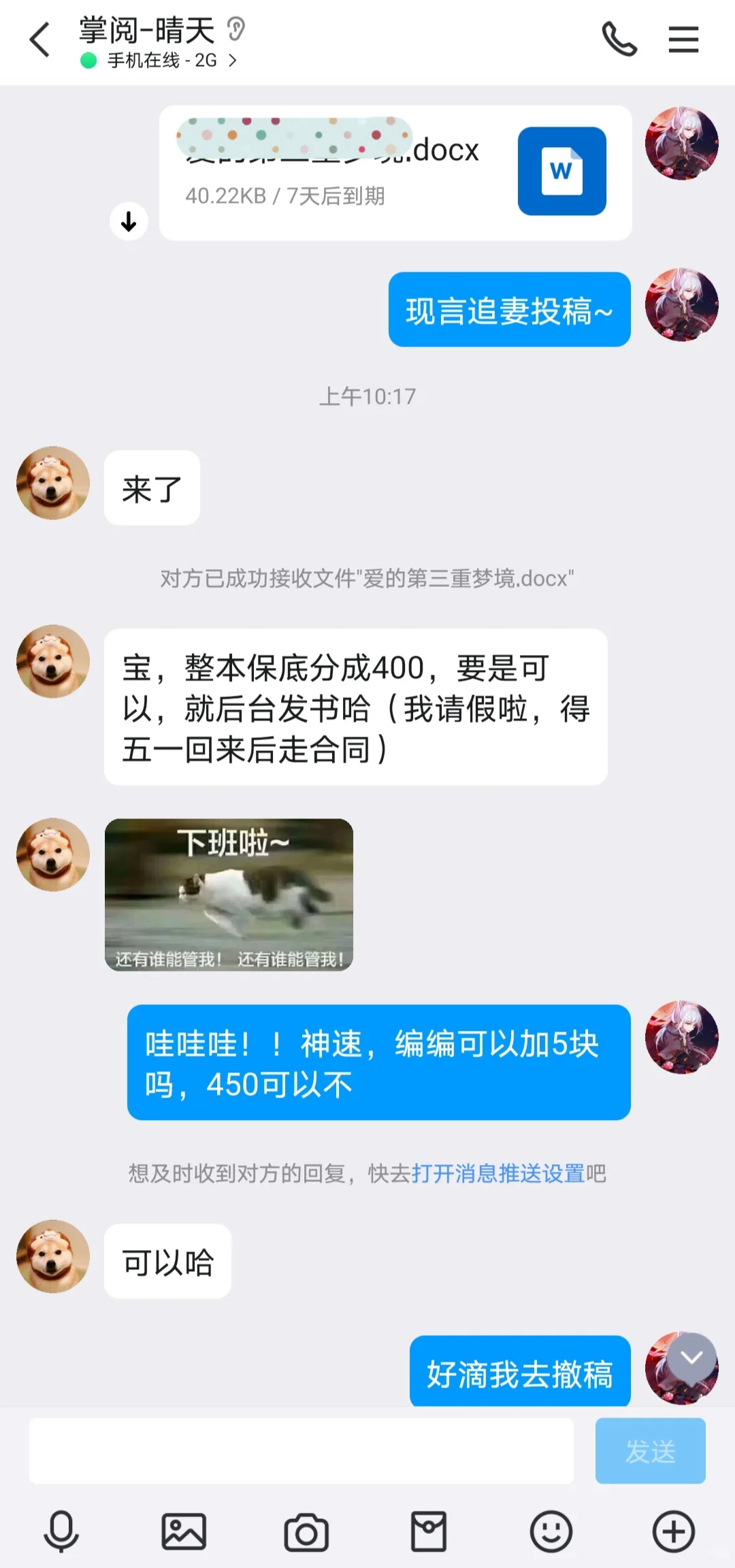The image size is (735, 1568).
Task: Focus the message input box
Action: click(x=301, y=1451)
